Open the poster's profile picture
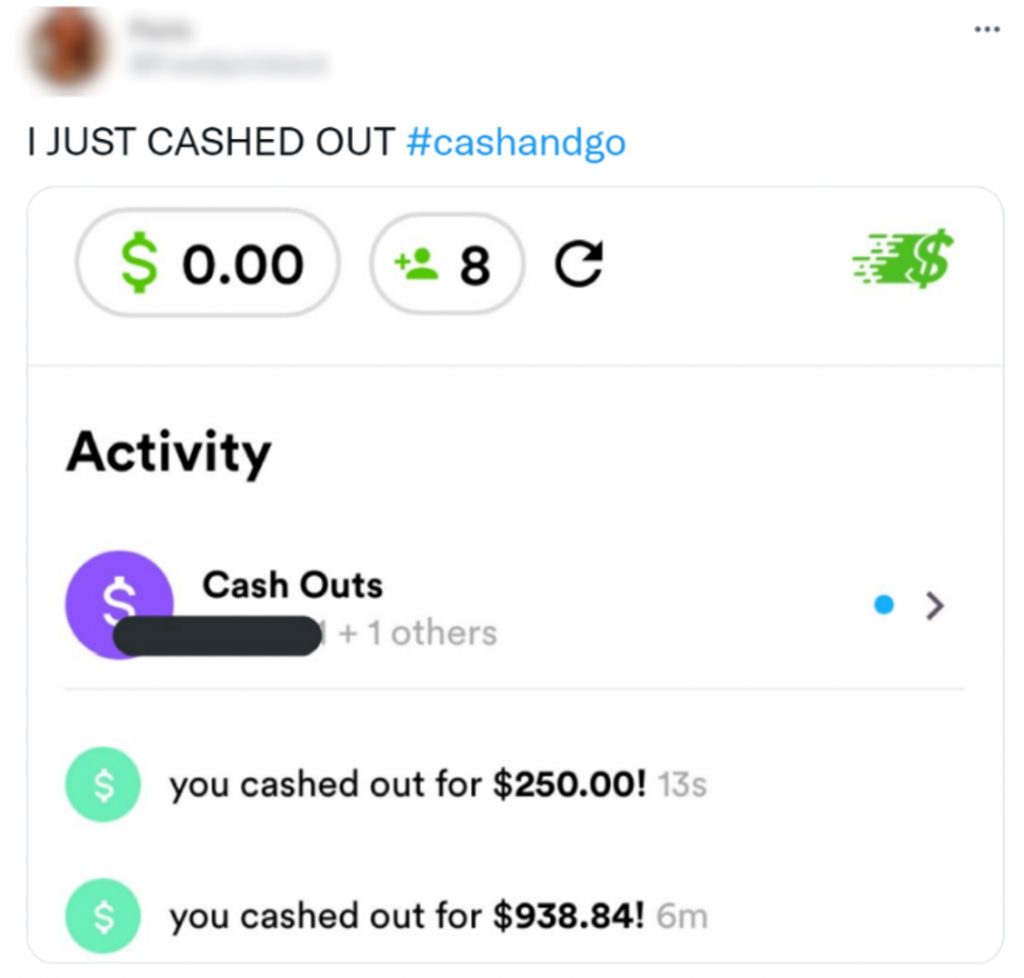1024x978 pixels. click(68, 52)
